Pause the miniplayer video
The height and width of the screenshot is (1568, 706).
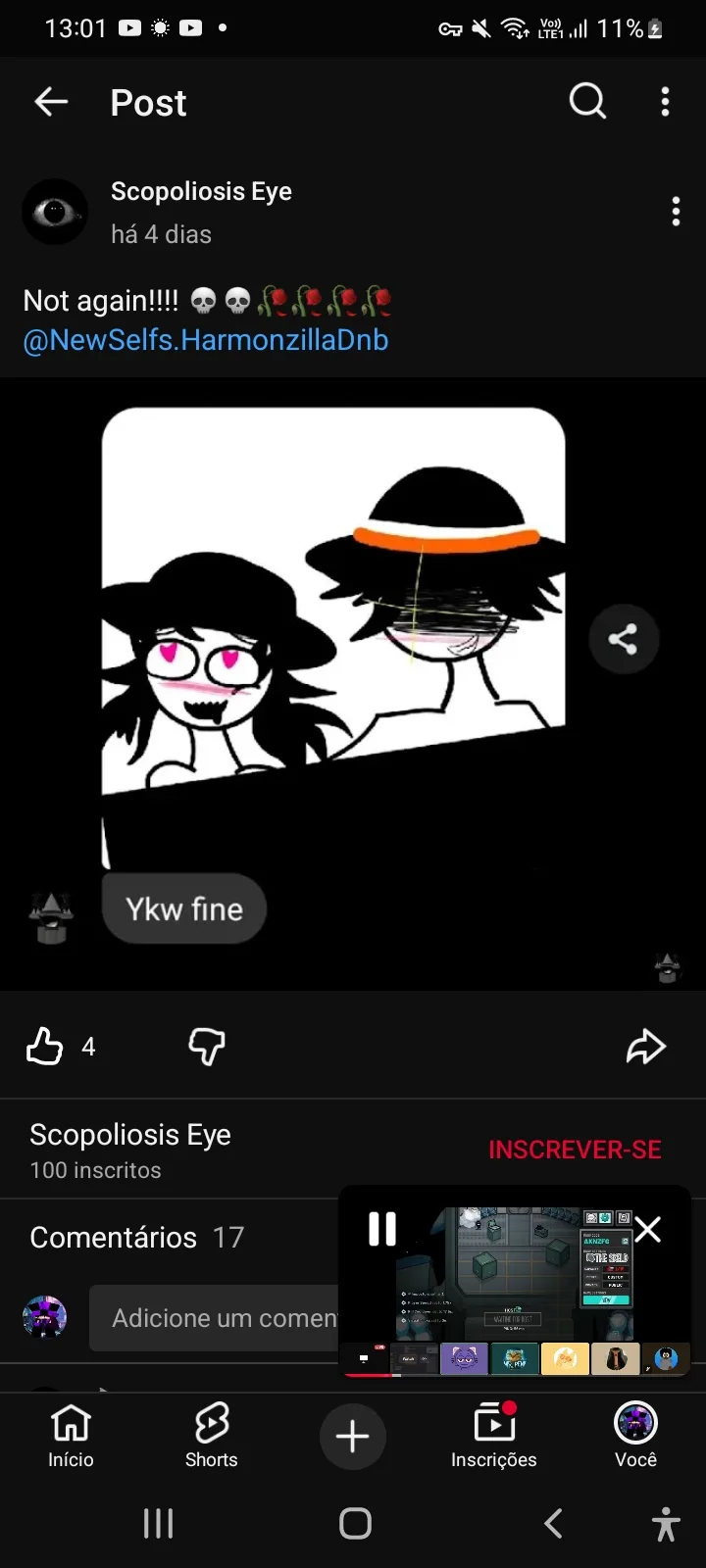(382, 1229)
